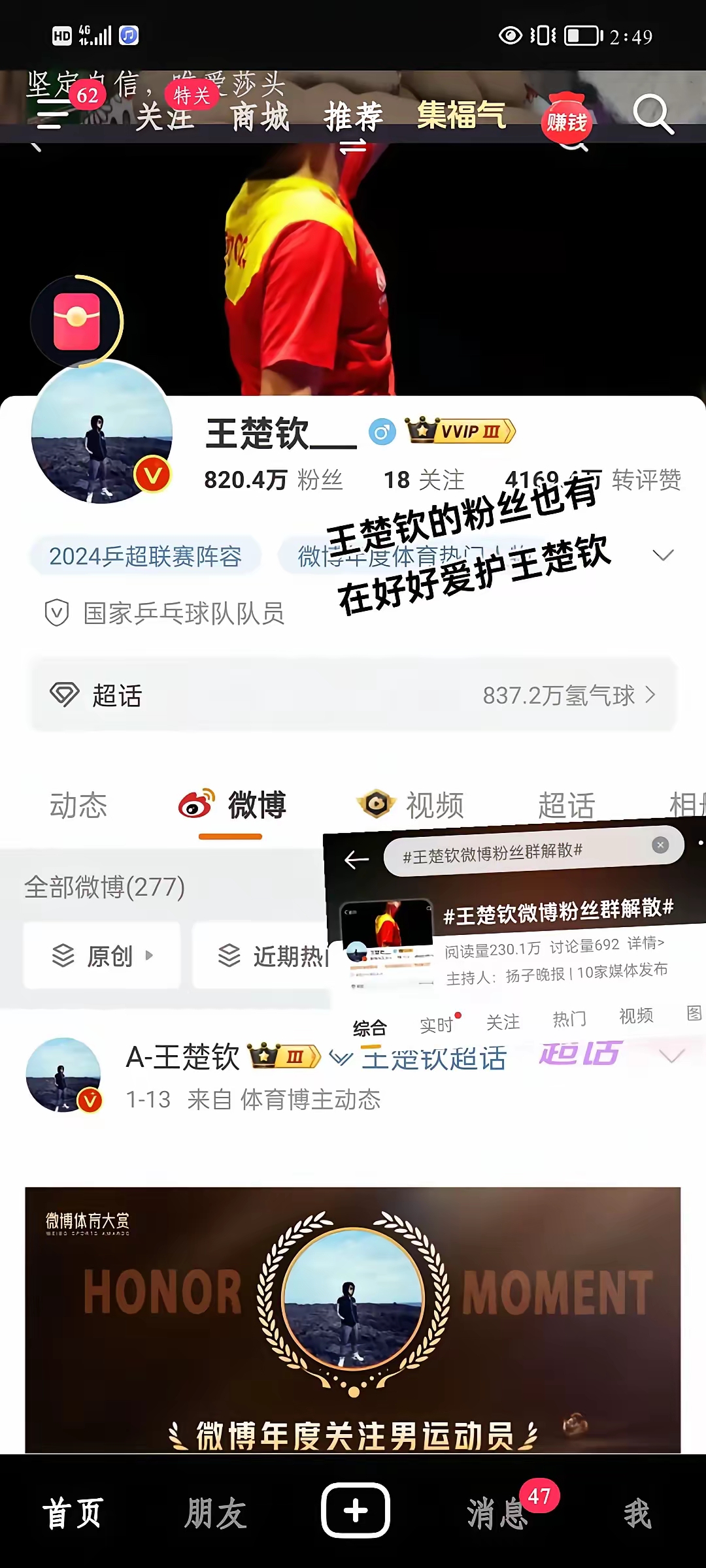Viewport: 706px width, 1568px height.
Task: Switch to the 关注 tab
Action: [x=165, y=118]
